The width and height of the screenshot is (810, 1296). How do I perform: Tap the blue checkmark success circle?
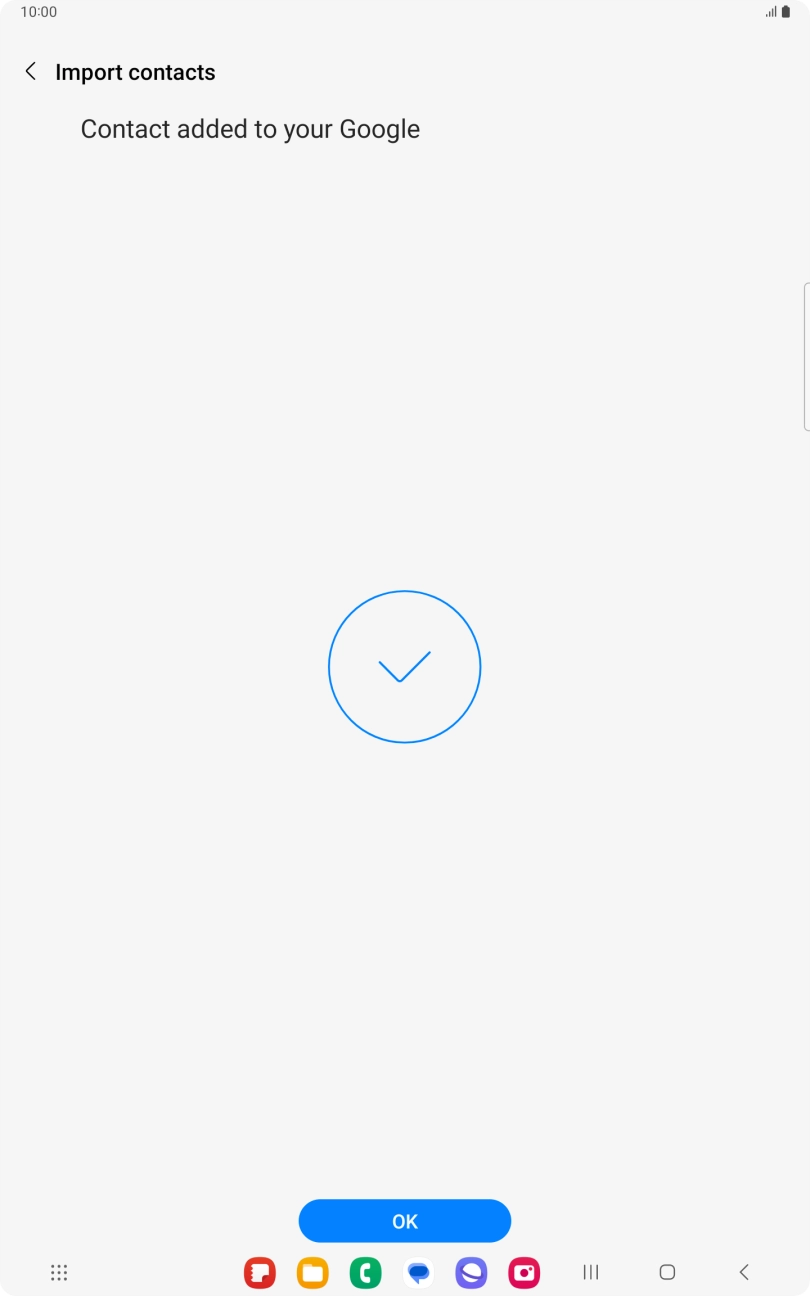tap(405, 666)
